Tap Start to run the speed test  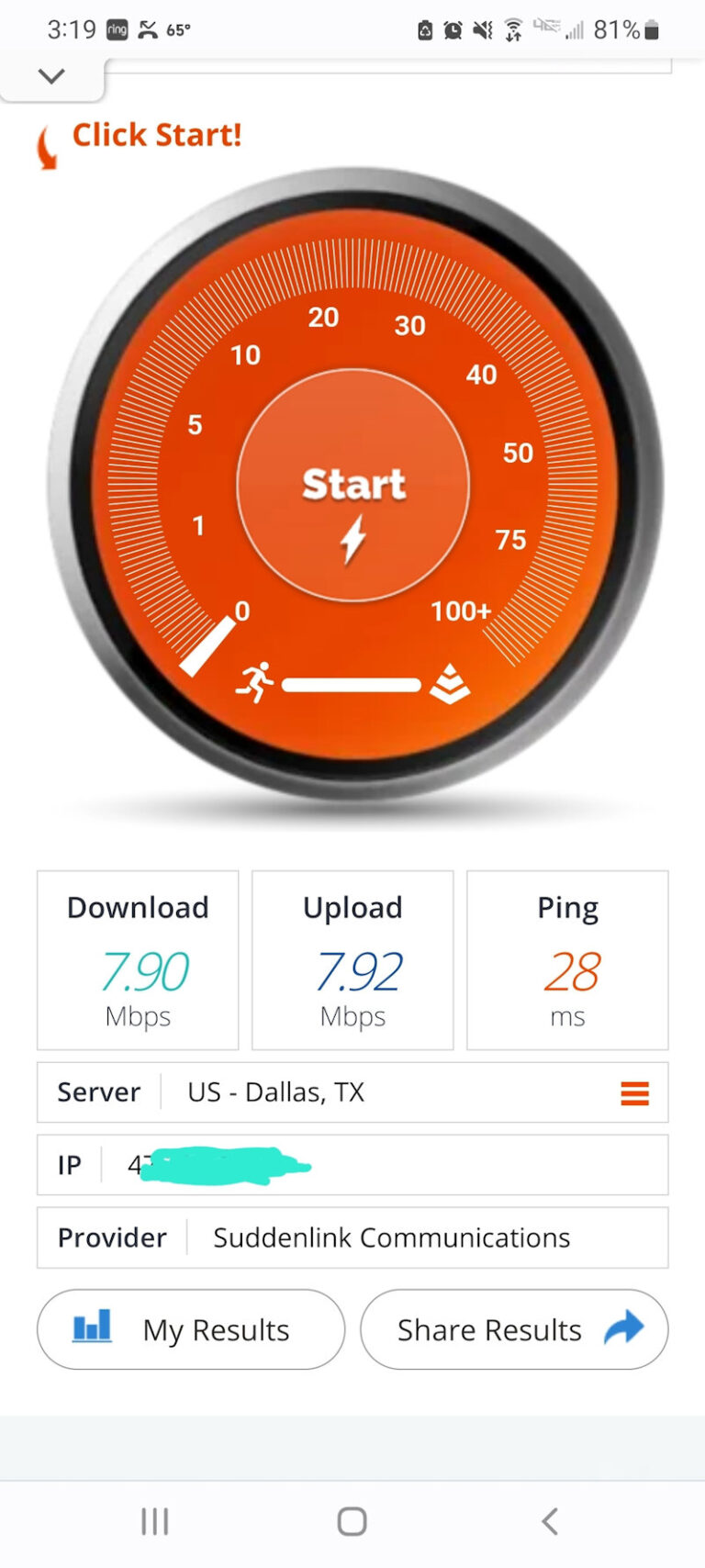point(353,485)
